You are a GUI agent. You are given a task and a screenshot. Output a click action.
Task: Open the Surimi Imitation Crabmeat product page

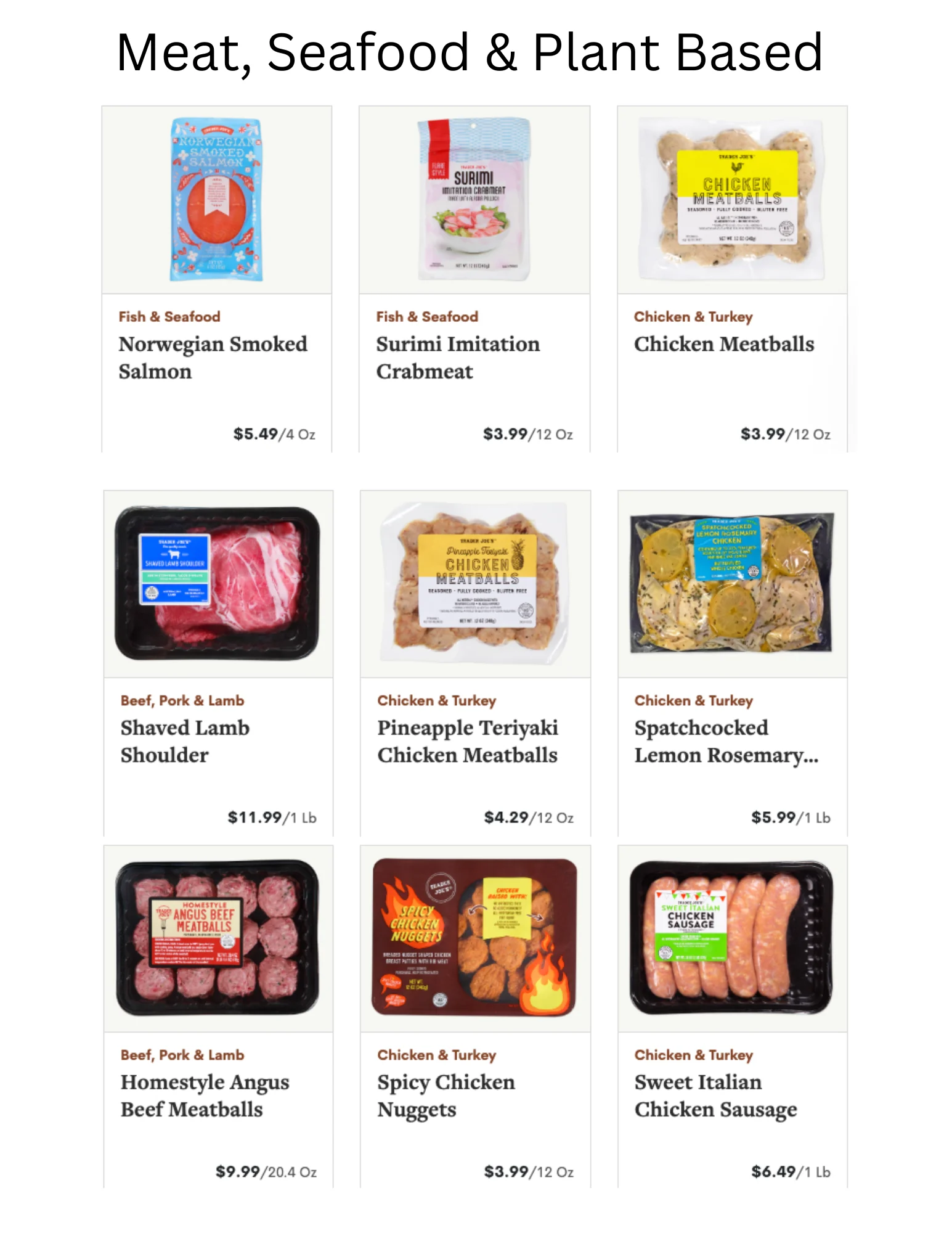tap(458, 358)
